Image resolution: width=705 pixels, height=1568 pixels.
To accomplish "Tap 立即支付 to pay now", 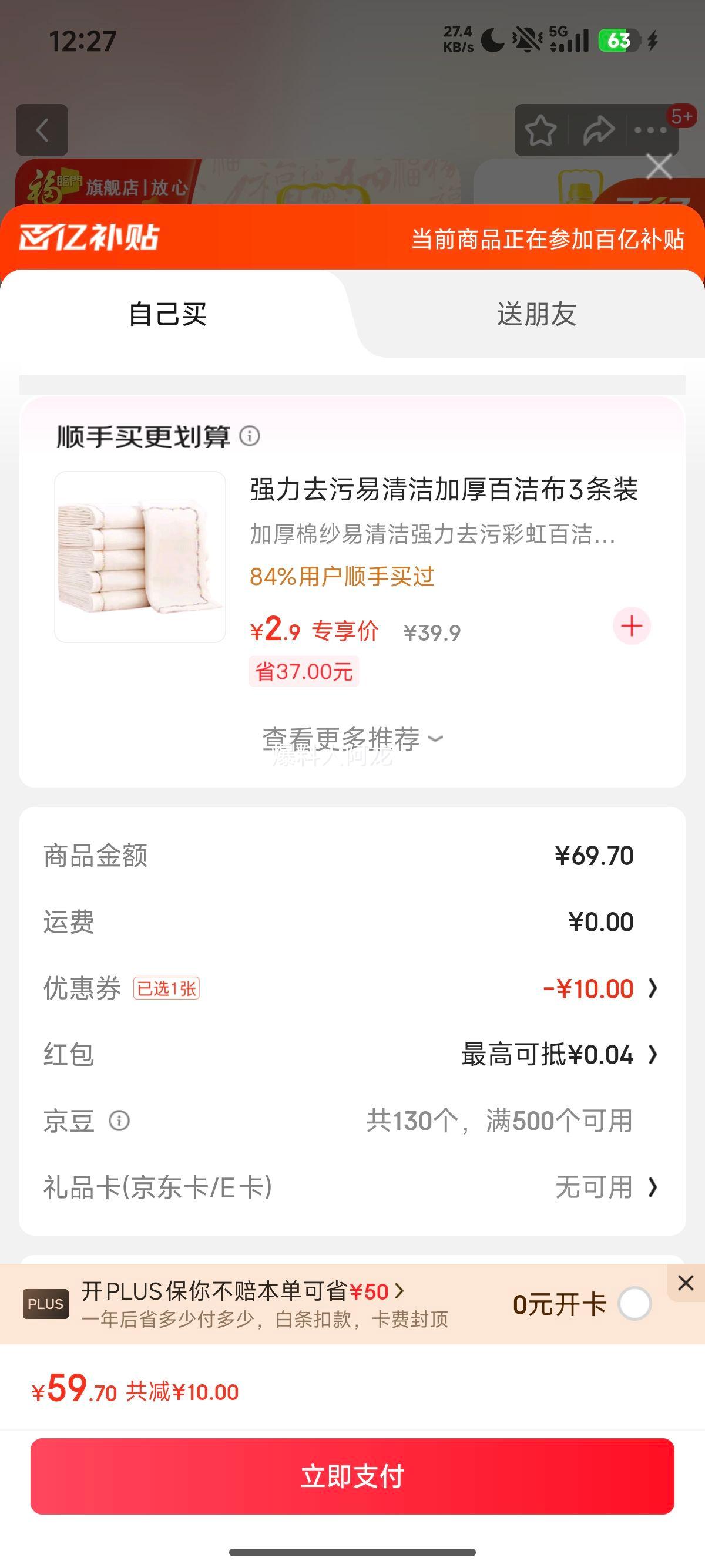I will [352, 1476].
